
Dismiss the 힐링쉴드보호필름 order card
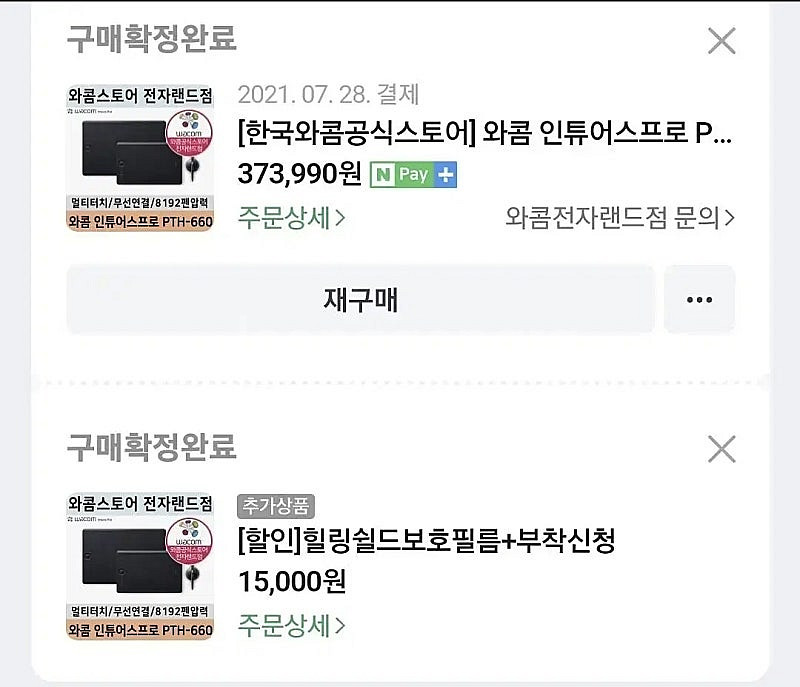point(721,449)
